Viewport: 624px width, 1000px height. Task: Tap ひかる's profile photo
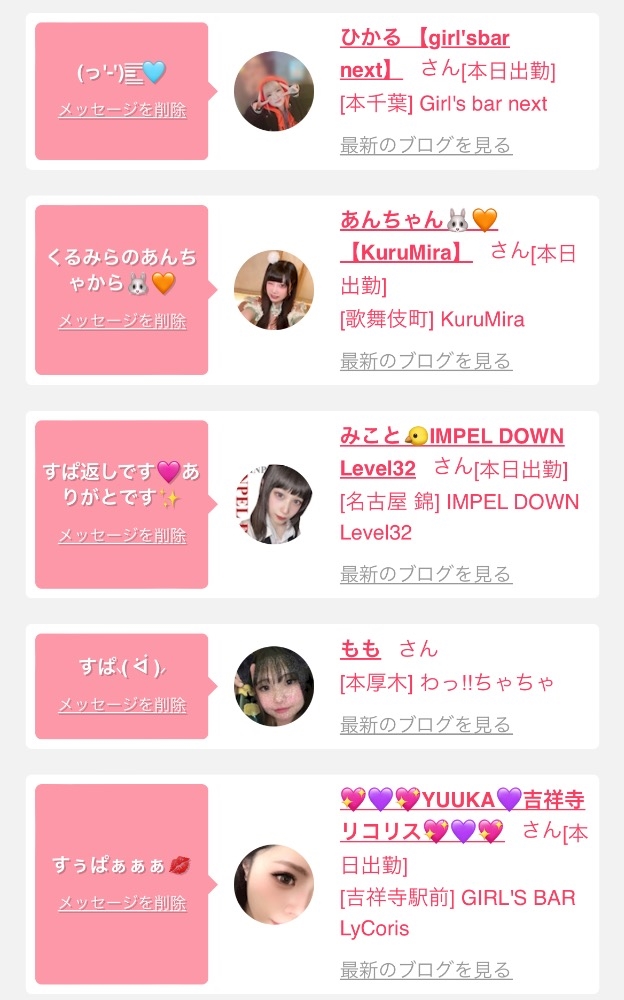[274, 91]
